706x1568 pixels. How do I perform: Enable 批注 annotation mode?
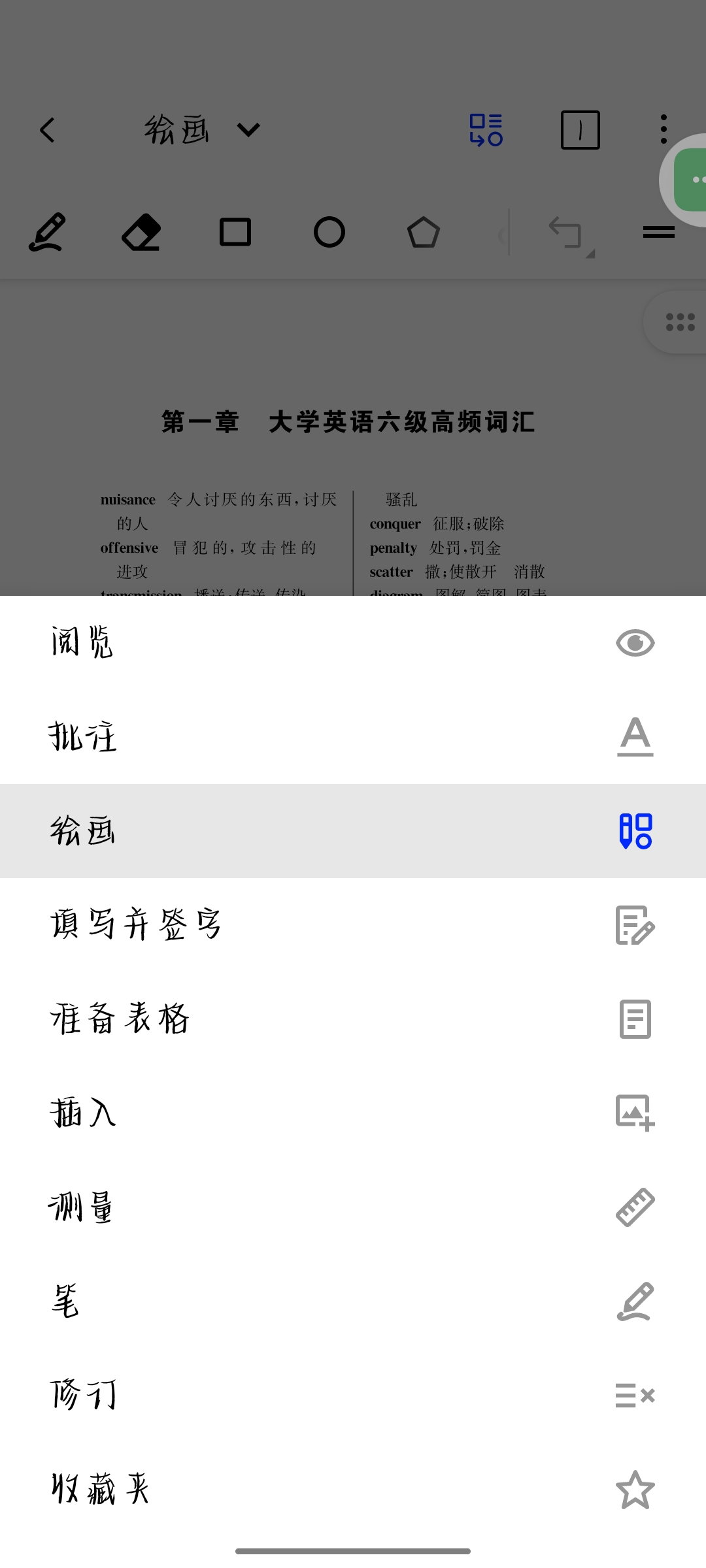pyautogui.click(x=353, y=737)
